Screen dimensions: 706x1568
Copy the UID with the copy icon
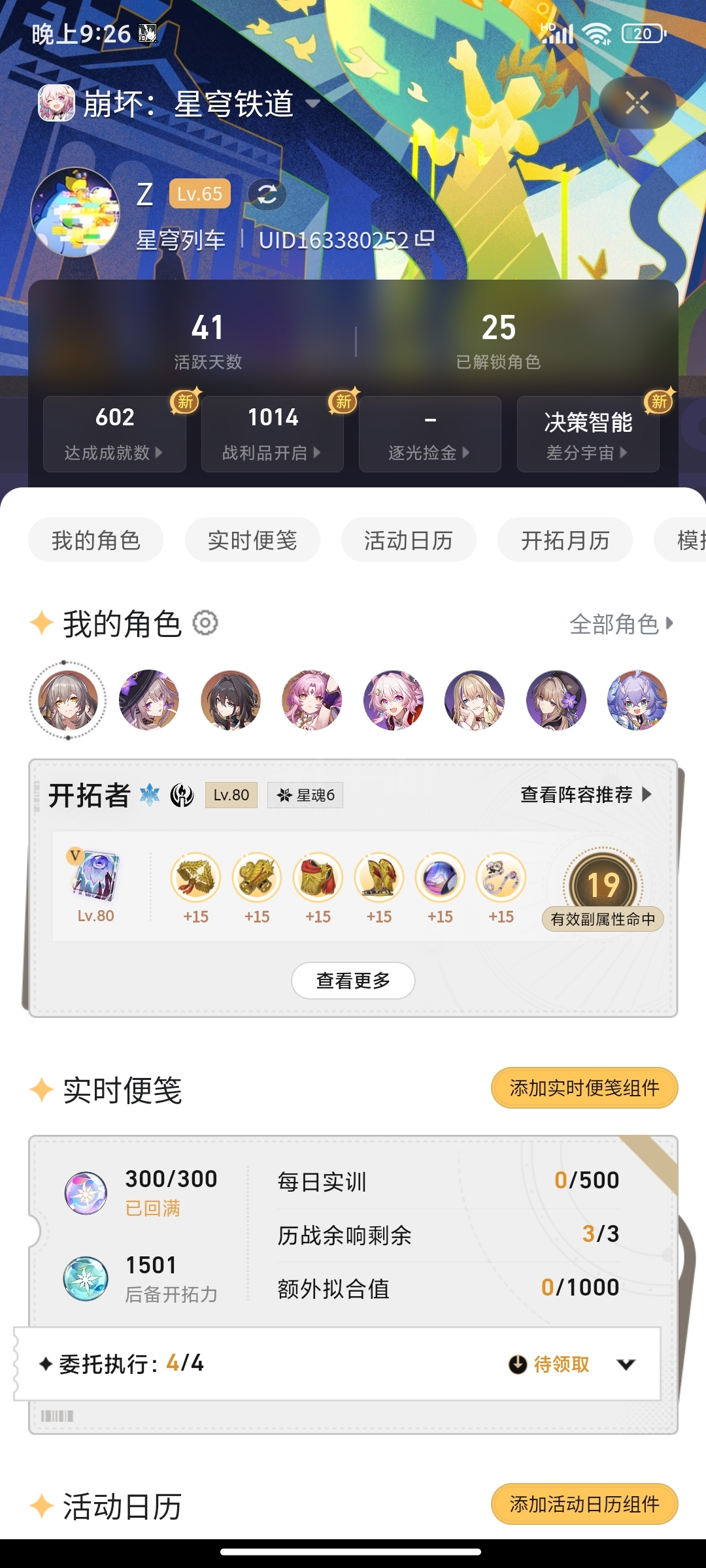(424, 238)
